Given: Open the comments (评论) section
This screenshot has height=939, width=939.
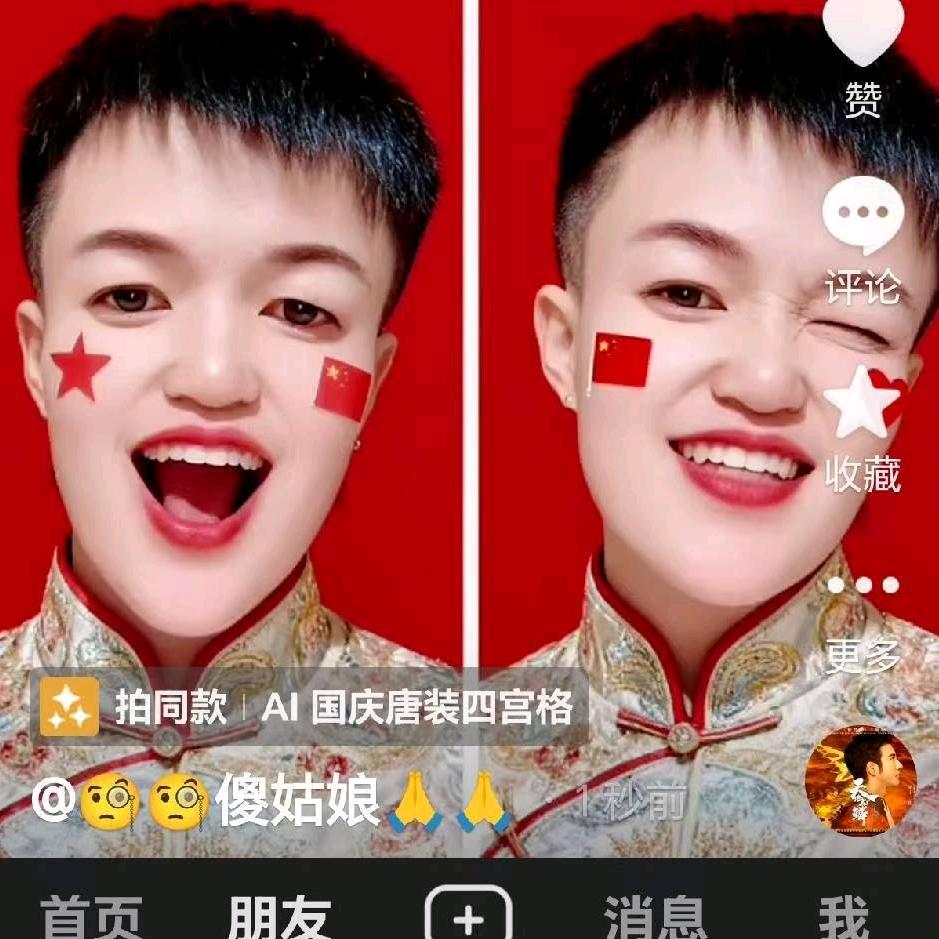Looking at the screenshot, I should (x=862, y=216).
